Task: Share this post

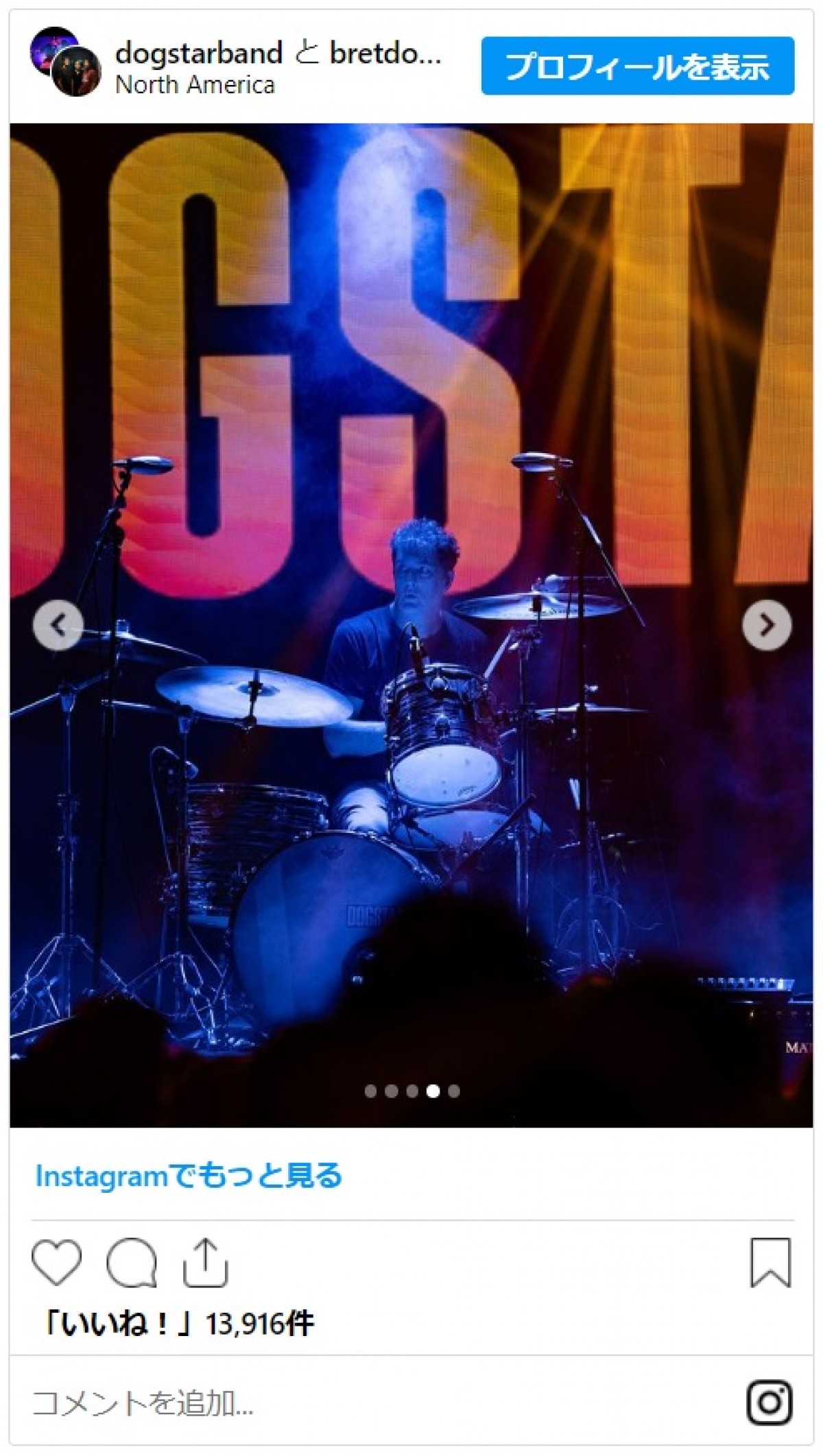Action: 205,1262
